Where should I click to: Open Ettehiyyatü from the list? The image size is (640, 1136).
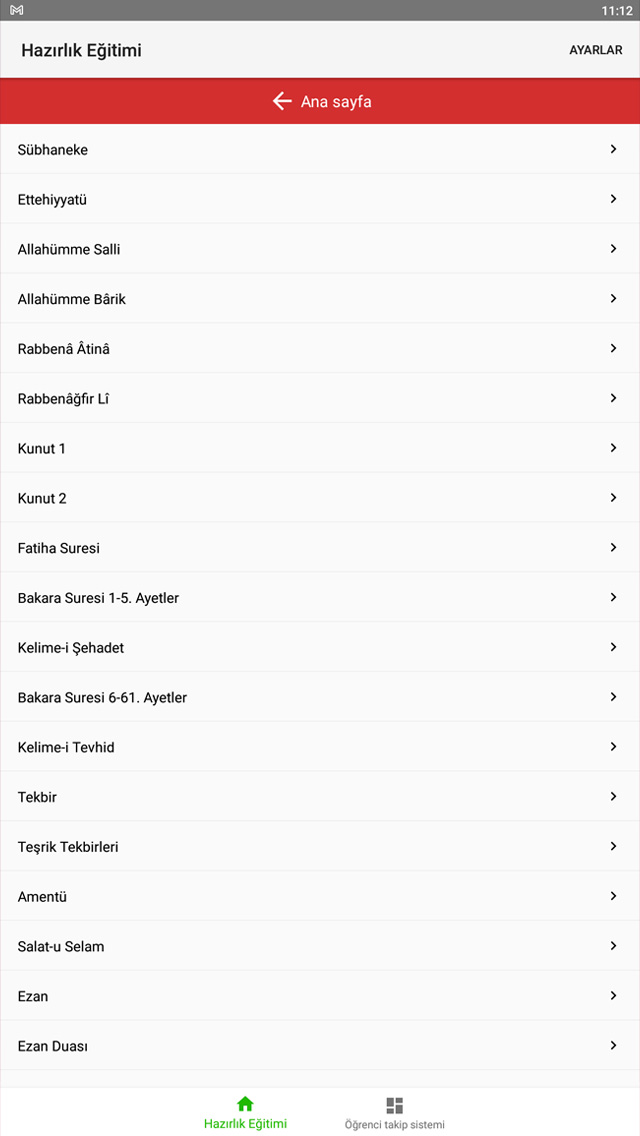[x=320, y=199]
